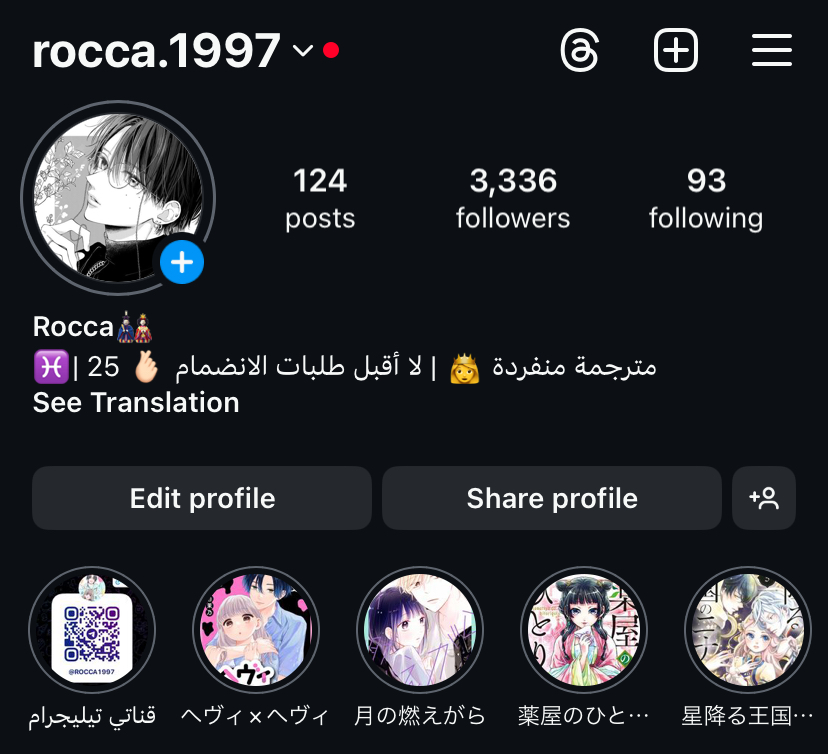Tap Share profile button
The image size is (828, 754).
[551, 498]
